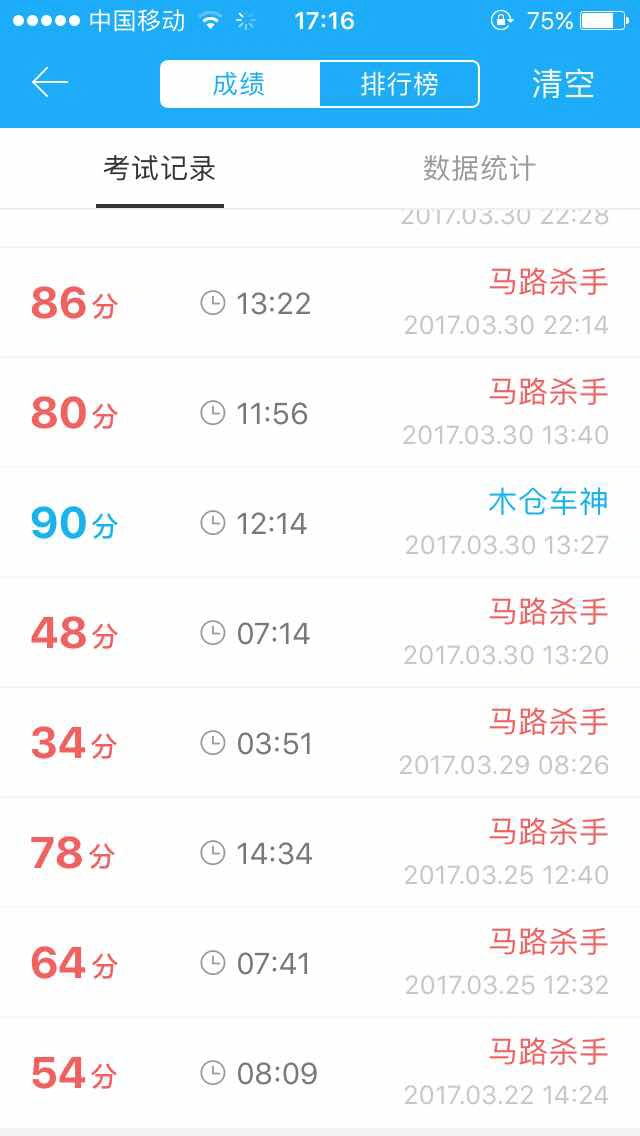This screenshot has height=1136, width=640.
Task: Go back using the arrow icon
Action: point(49,83)
